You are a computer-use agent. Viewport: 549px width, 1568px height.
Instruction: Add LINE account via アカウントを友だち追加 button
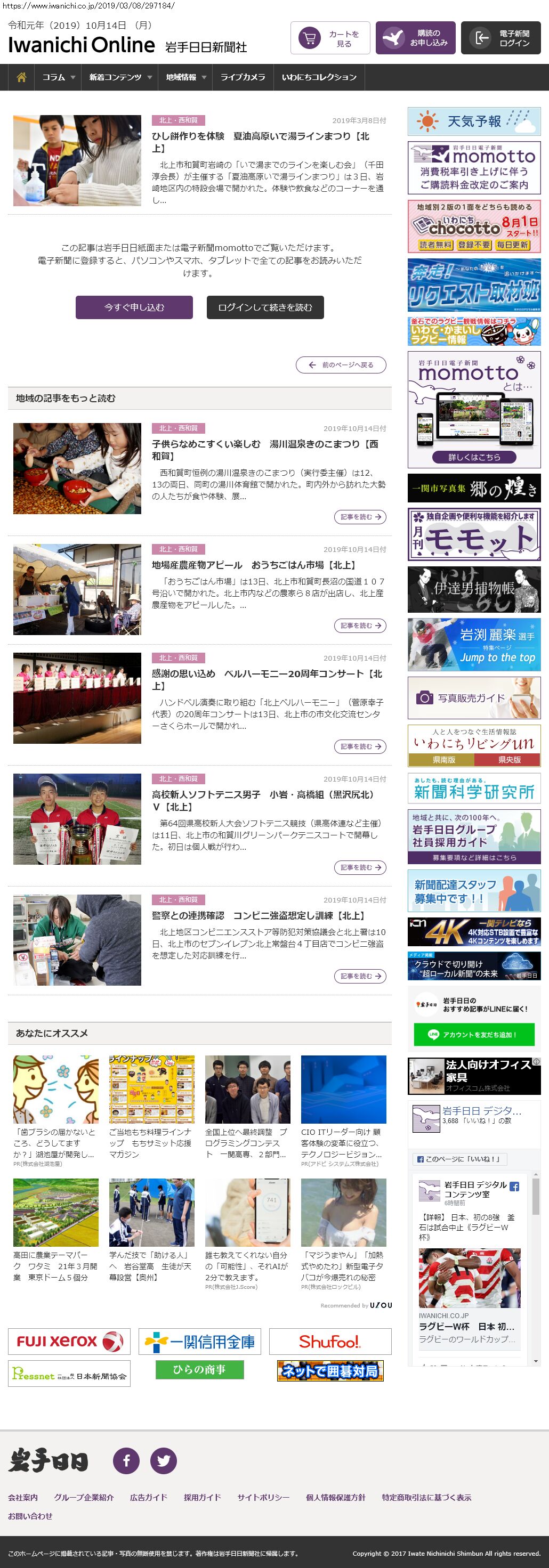point(473,1034)
